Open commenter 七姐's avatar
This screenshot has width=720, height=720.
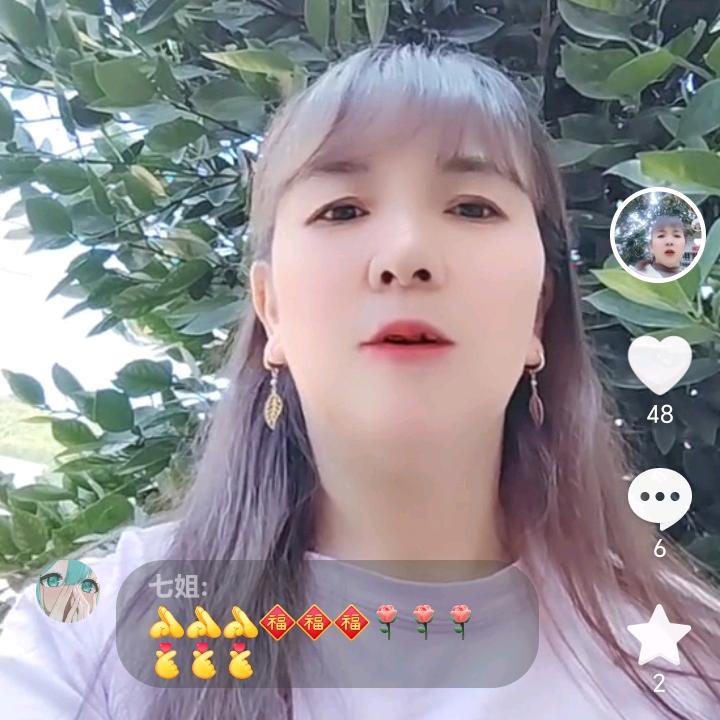(x=68, y=590)
